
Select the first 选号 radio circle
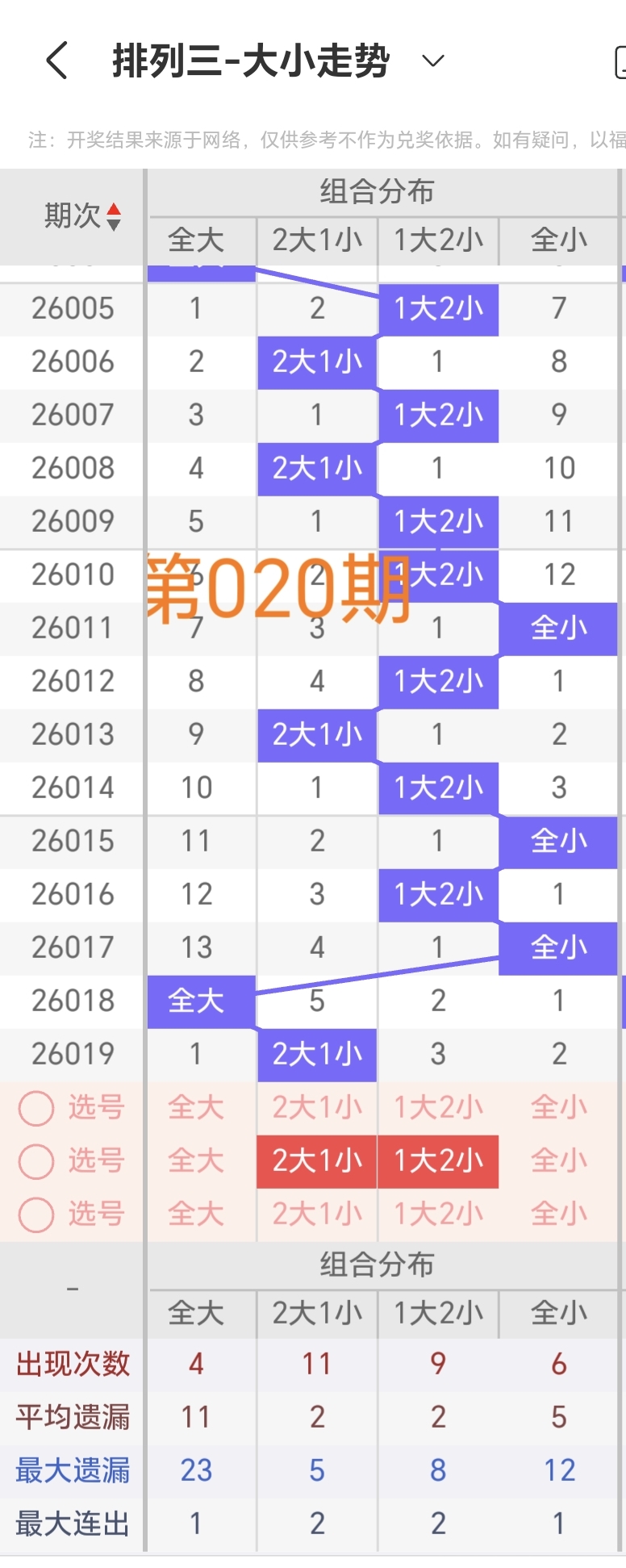pyautogui.click(x=35, y=1107)
